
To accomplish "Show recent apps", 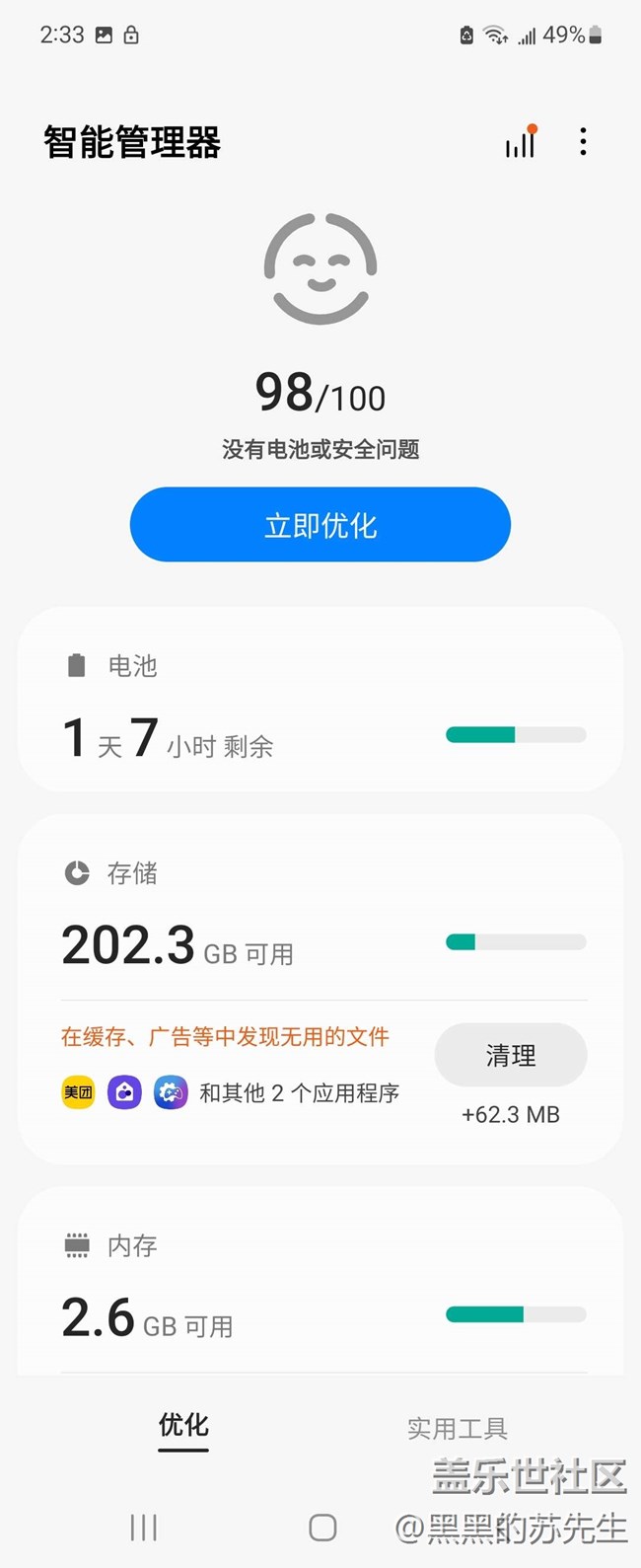I will (x=144, y=1528).
